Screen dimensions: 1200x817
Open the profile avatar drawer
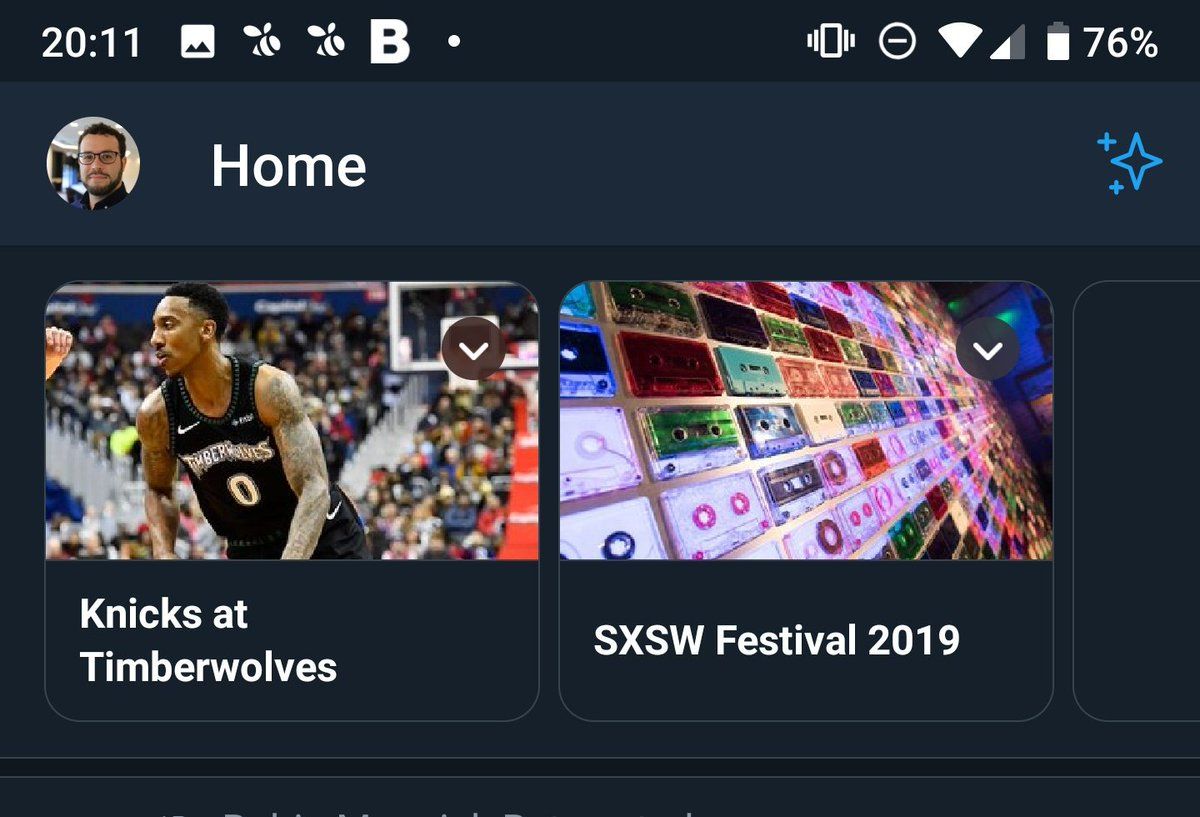click(x=93, y=164)
